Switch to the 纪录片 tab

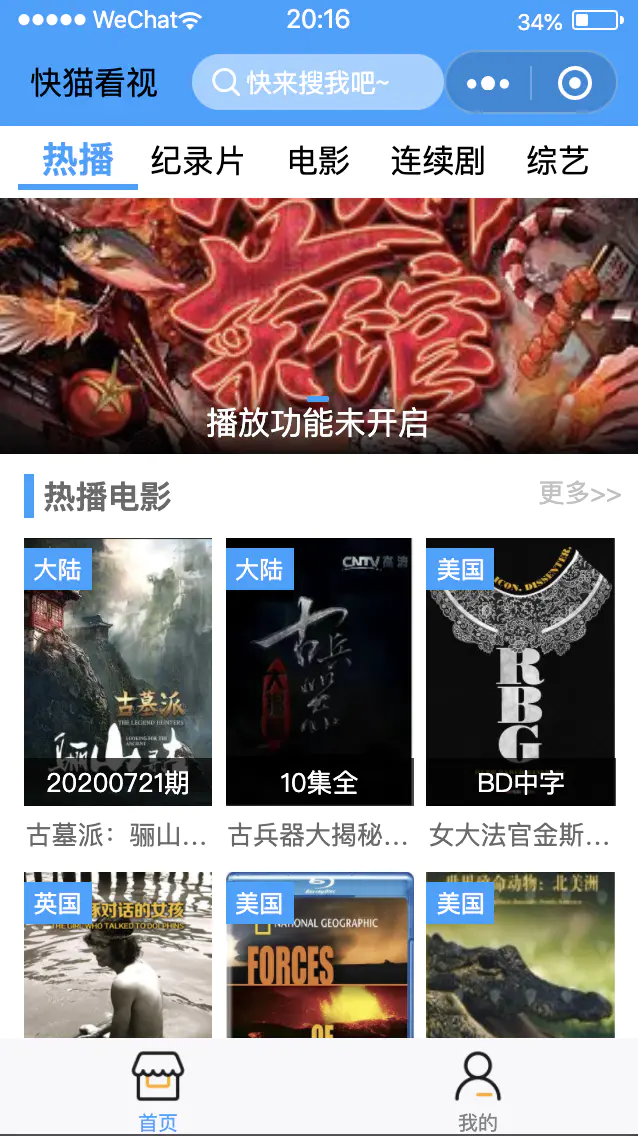pyautogui.click(x=197, y=160)
